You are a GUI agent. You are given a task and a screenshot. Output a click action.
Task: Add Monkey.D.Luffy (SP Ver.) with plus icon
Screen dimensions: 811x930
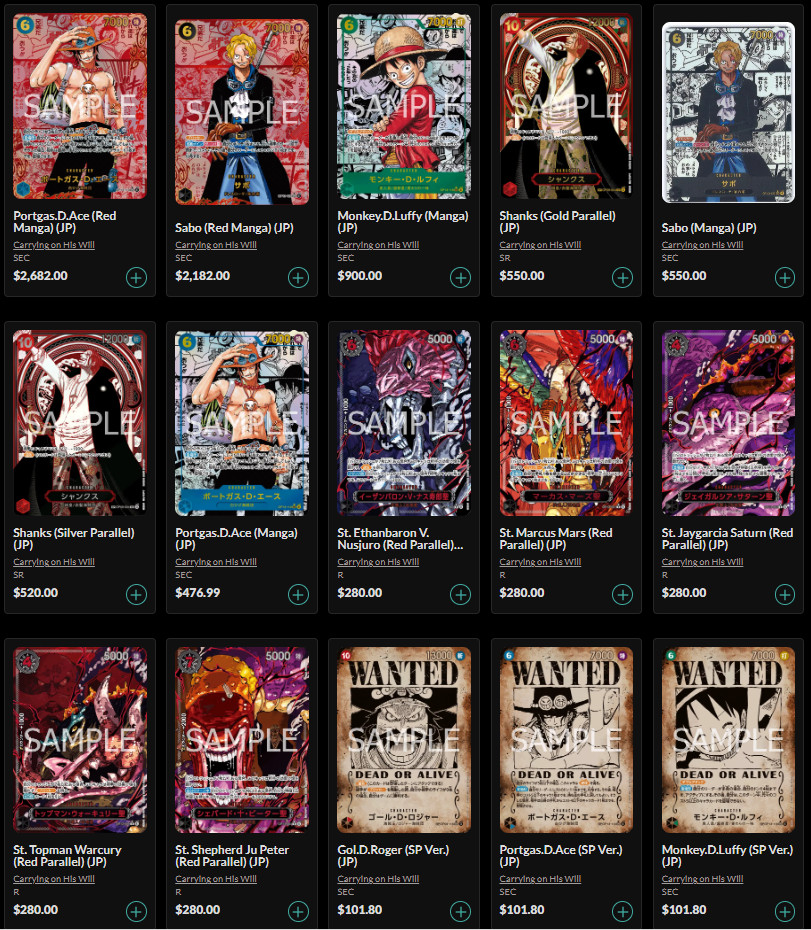[784, 911]
